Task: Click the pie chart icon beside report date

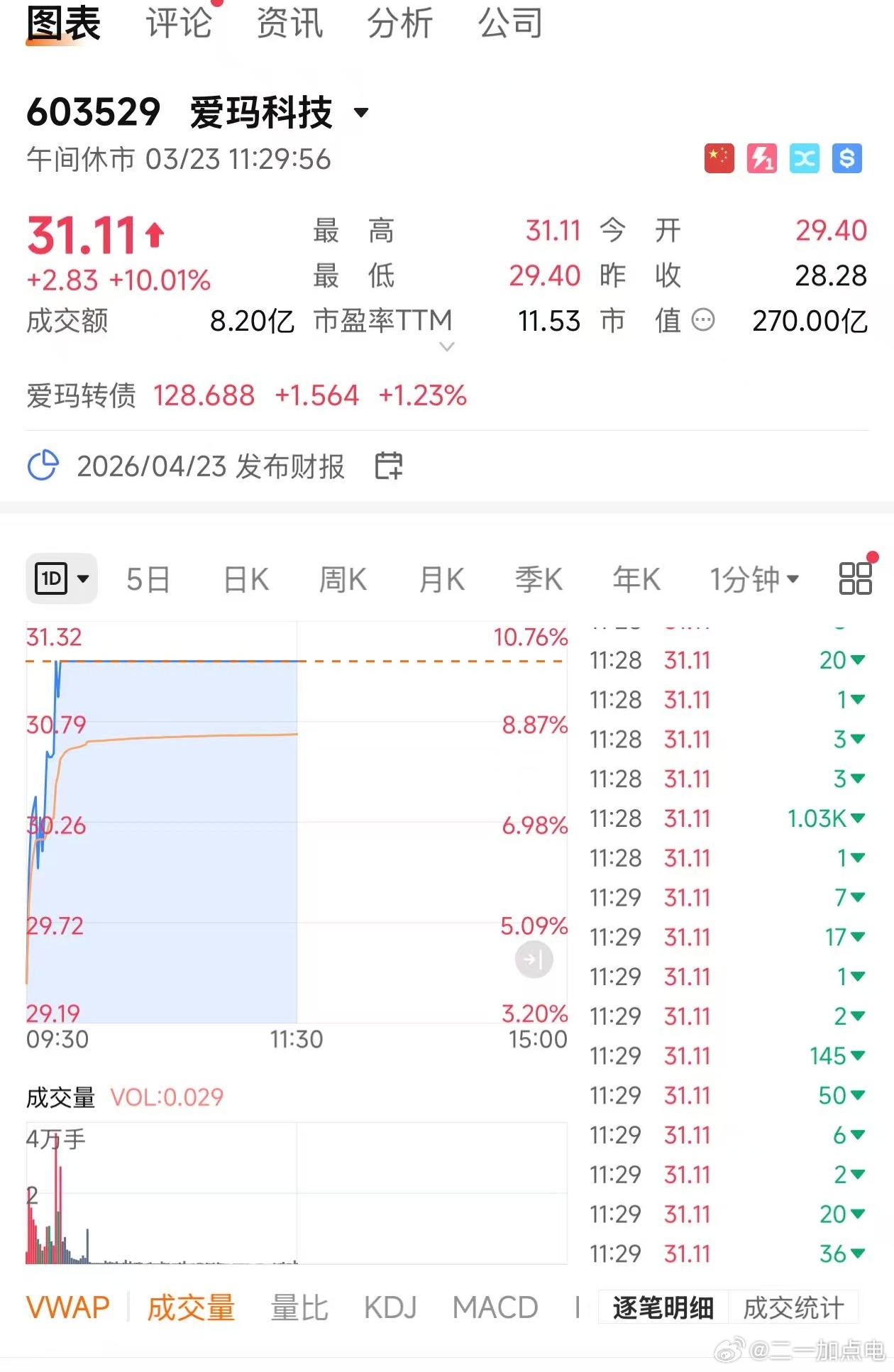Action: pyautogui.click(x=43, y=465)
